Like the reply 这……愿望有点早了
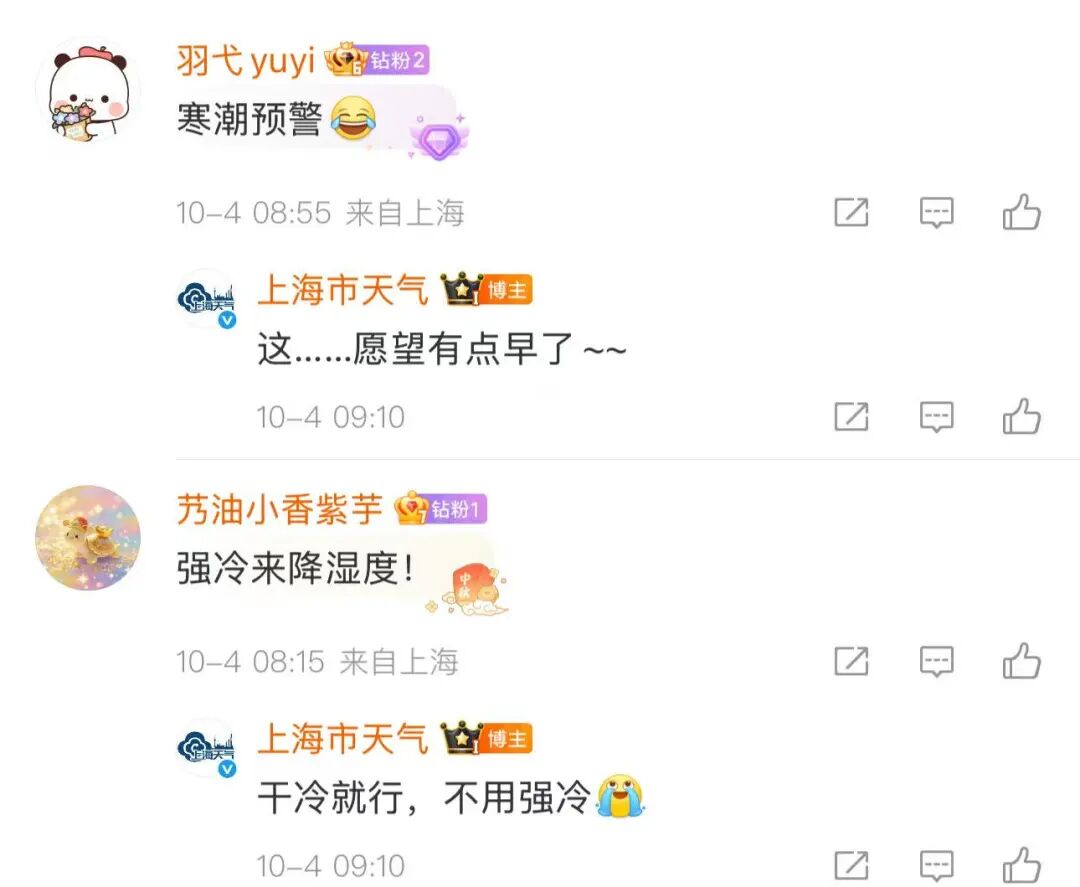This screenshot has width=1080, height=887. coord(1022,416)
